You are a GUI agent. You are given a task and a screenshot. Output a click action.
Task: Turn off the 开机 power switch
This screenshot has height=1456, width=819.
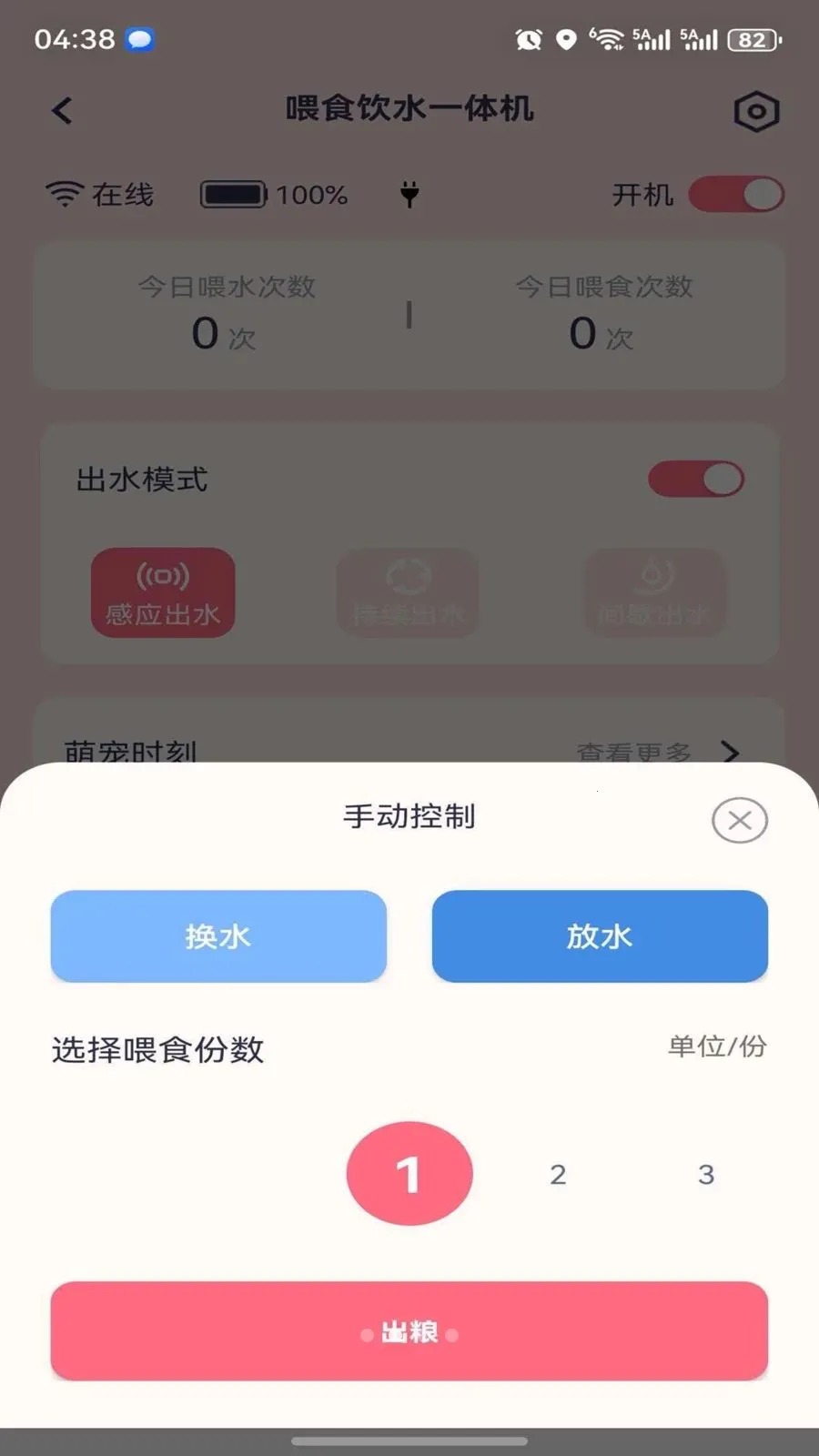(735, 193)
